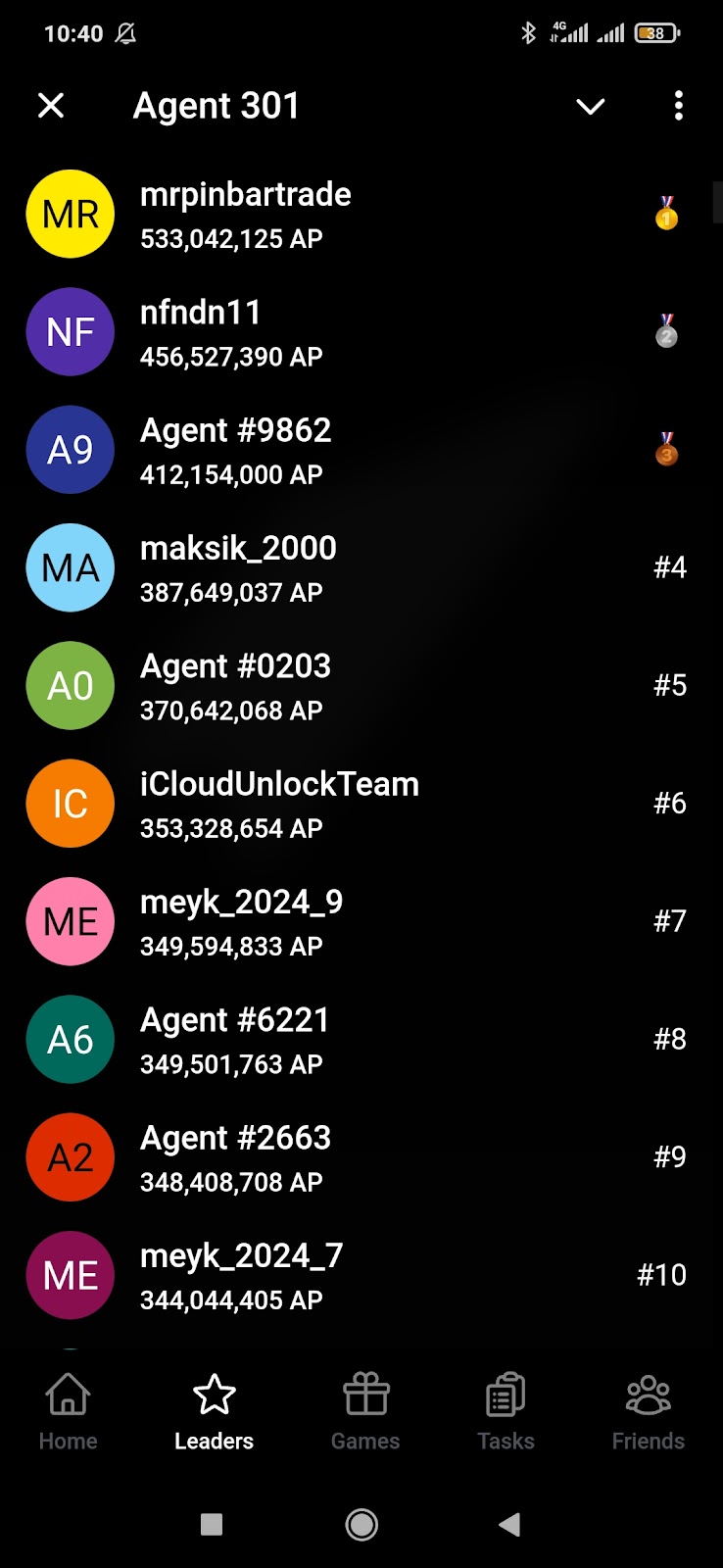Select the Leaders tab
This screenshot has height=1568, width=723.
[x=214, y=1411]
